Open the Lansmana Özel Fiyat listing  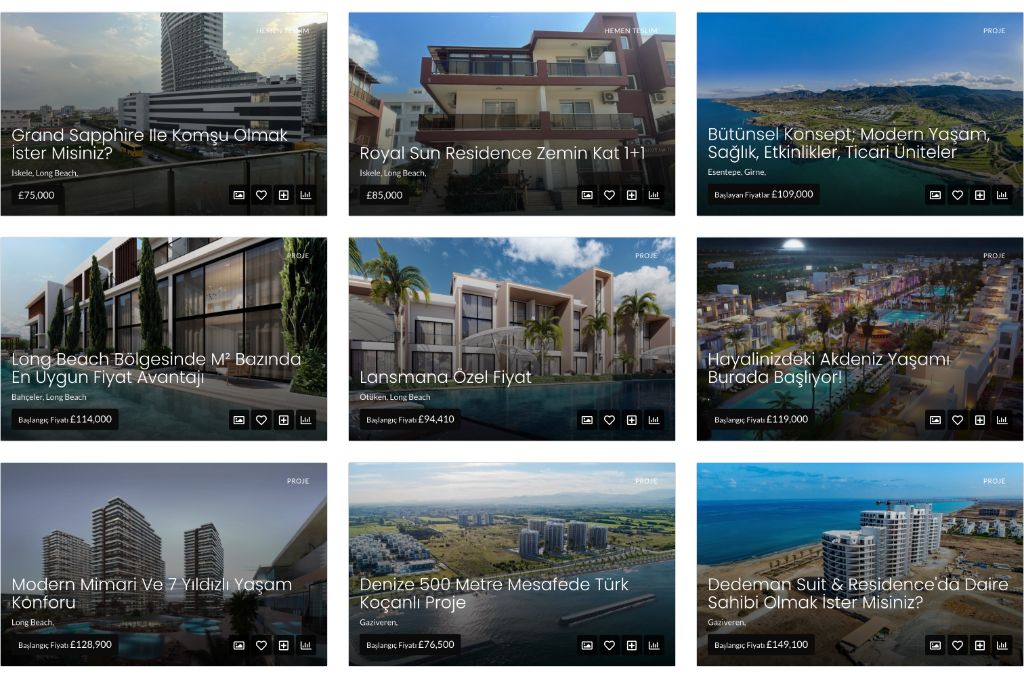click(x=446, y=378)
